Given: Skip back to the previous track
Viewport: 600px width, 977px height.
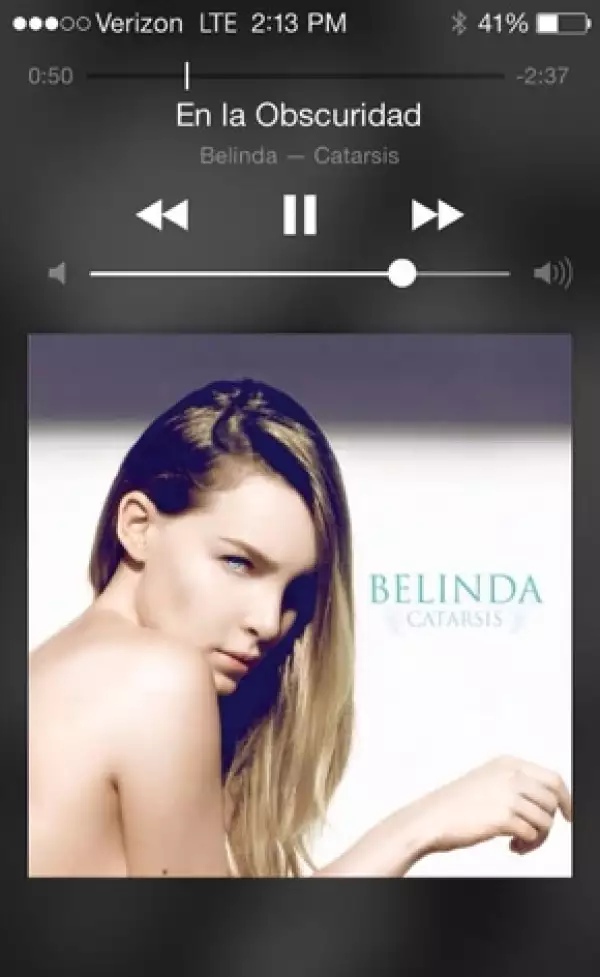Looking at the screenshot, I should [x=162, y=214].
